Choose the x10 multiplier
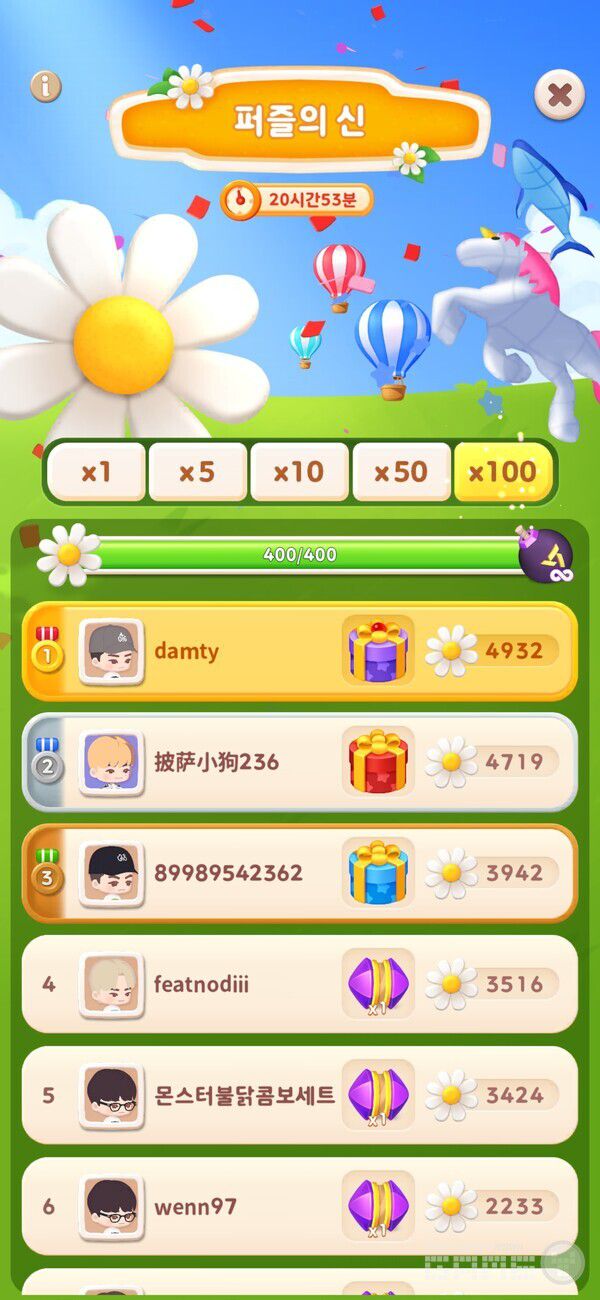This screenshot has height=1300, width=600. pyautogui.click(x=299, y=472)
